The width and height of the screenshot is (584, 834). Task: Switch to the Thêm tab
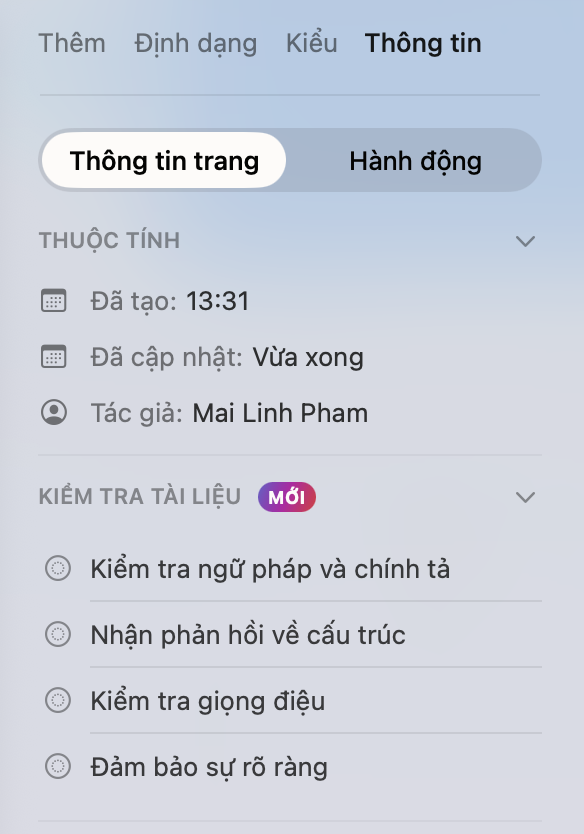click(72, 43)
